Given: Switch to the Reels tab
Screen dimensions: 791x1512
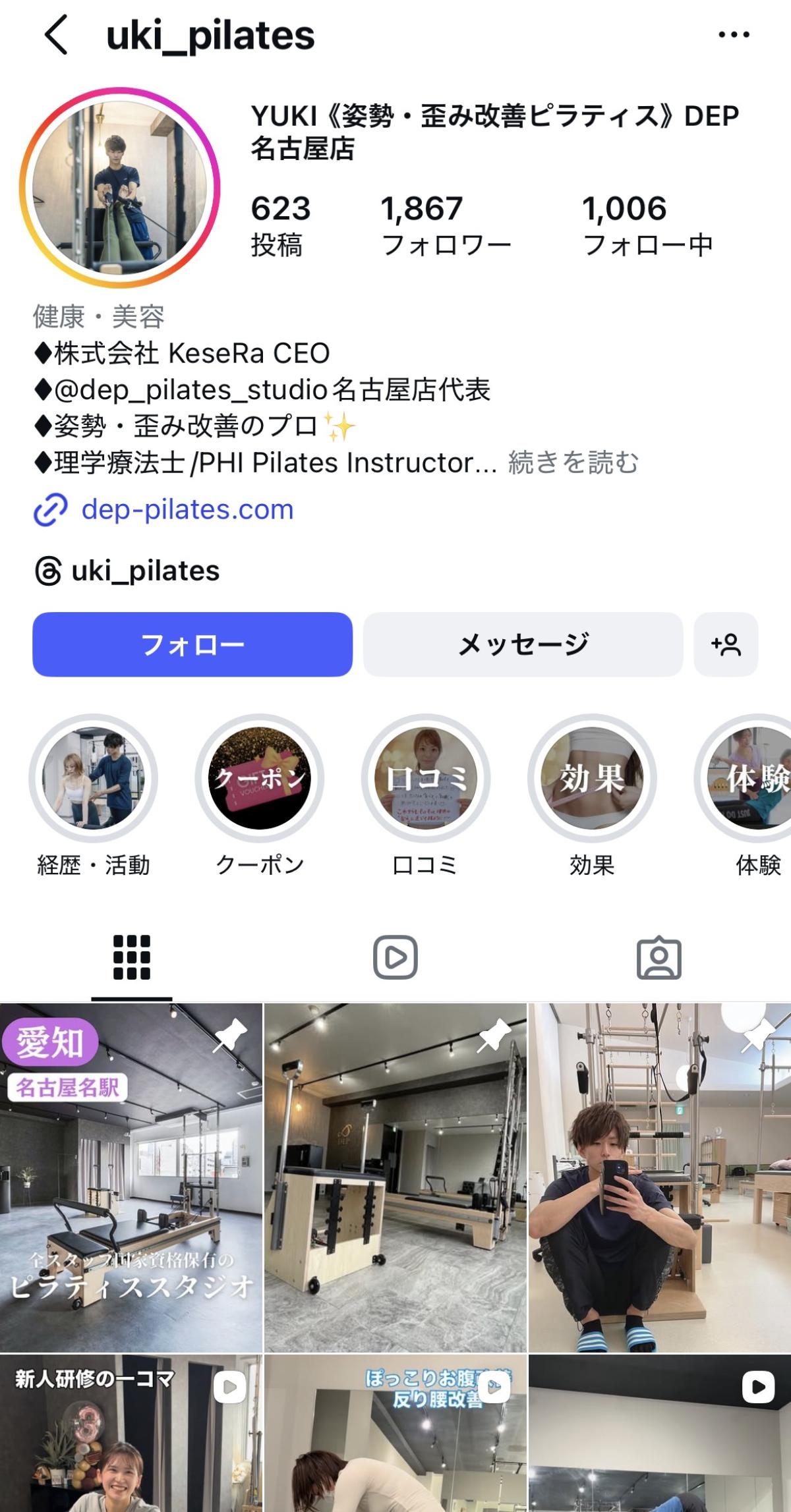Looking at the screenshot, I should [x=395, y=957].
